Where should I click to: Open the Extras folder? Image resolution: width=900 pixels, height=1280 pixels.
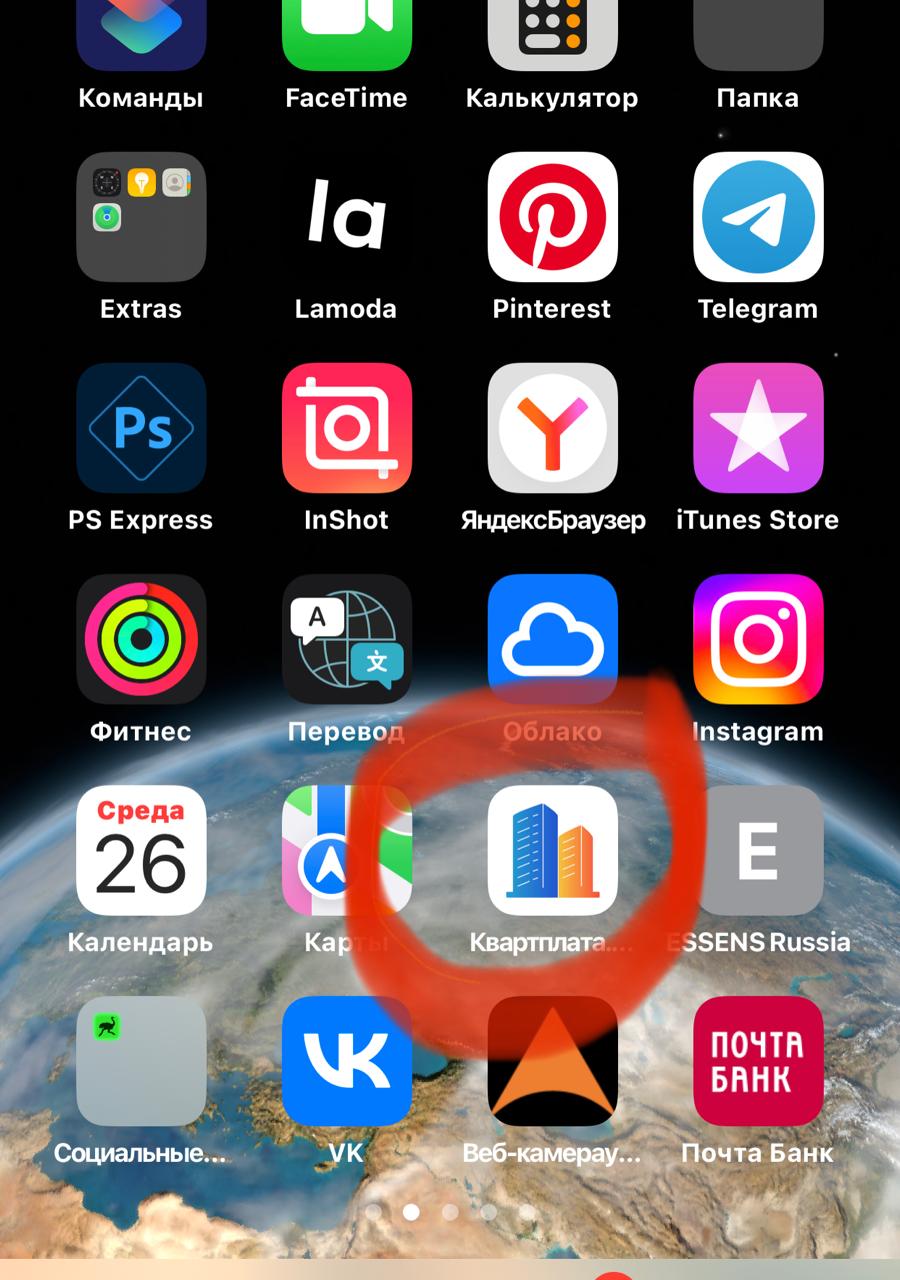[141, 217]
